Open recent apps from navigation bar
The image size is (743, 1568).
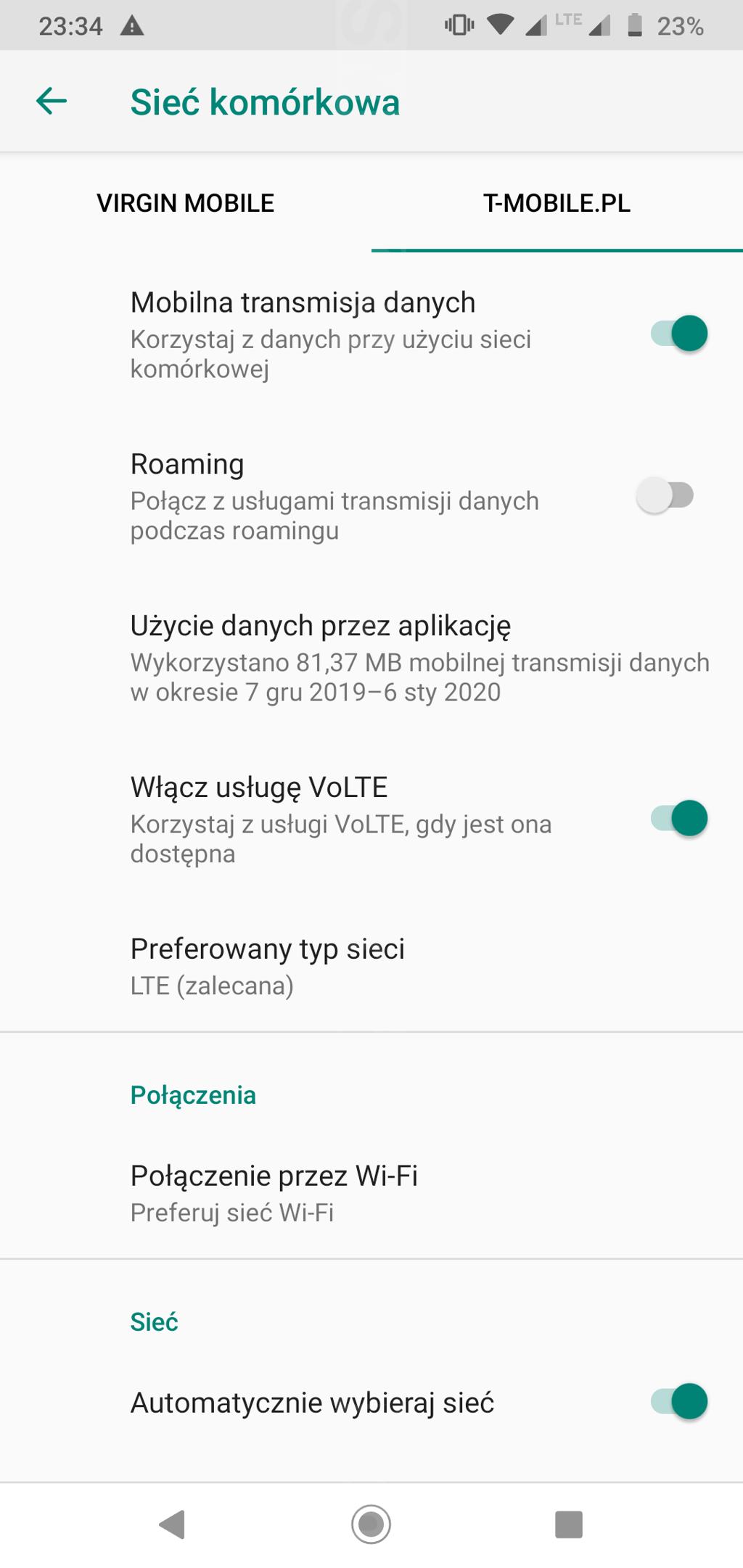(x=568, y=1524)
